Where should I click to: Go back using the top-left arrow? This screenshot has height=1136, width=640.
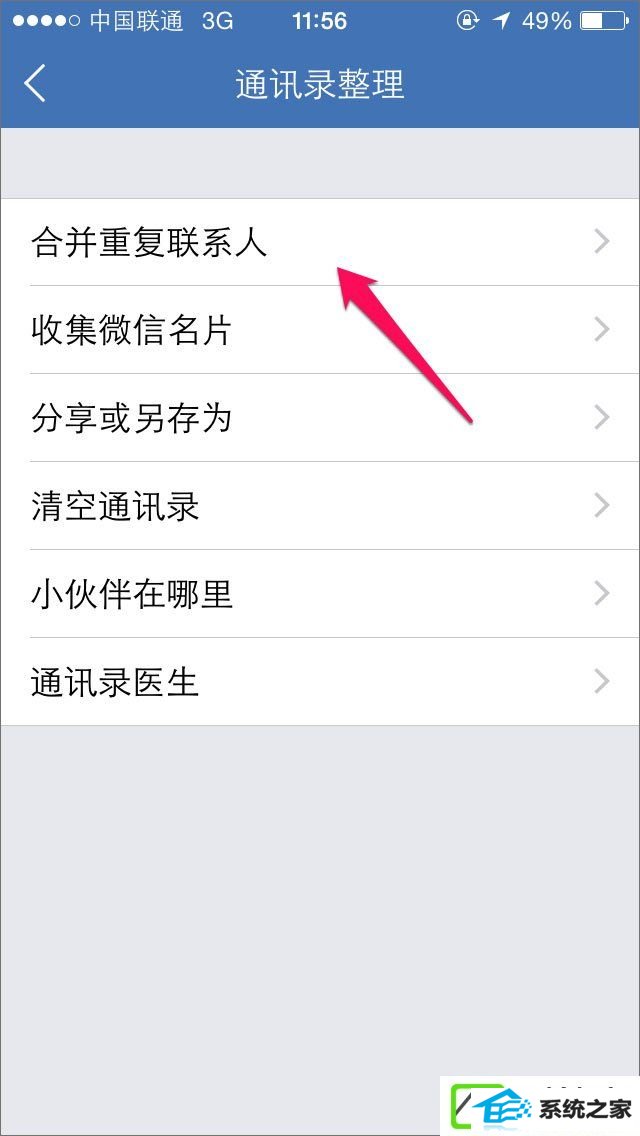pyautogui.click(x=35, y=83)
